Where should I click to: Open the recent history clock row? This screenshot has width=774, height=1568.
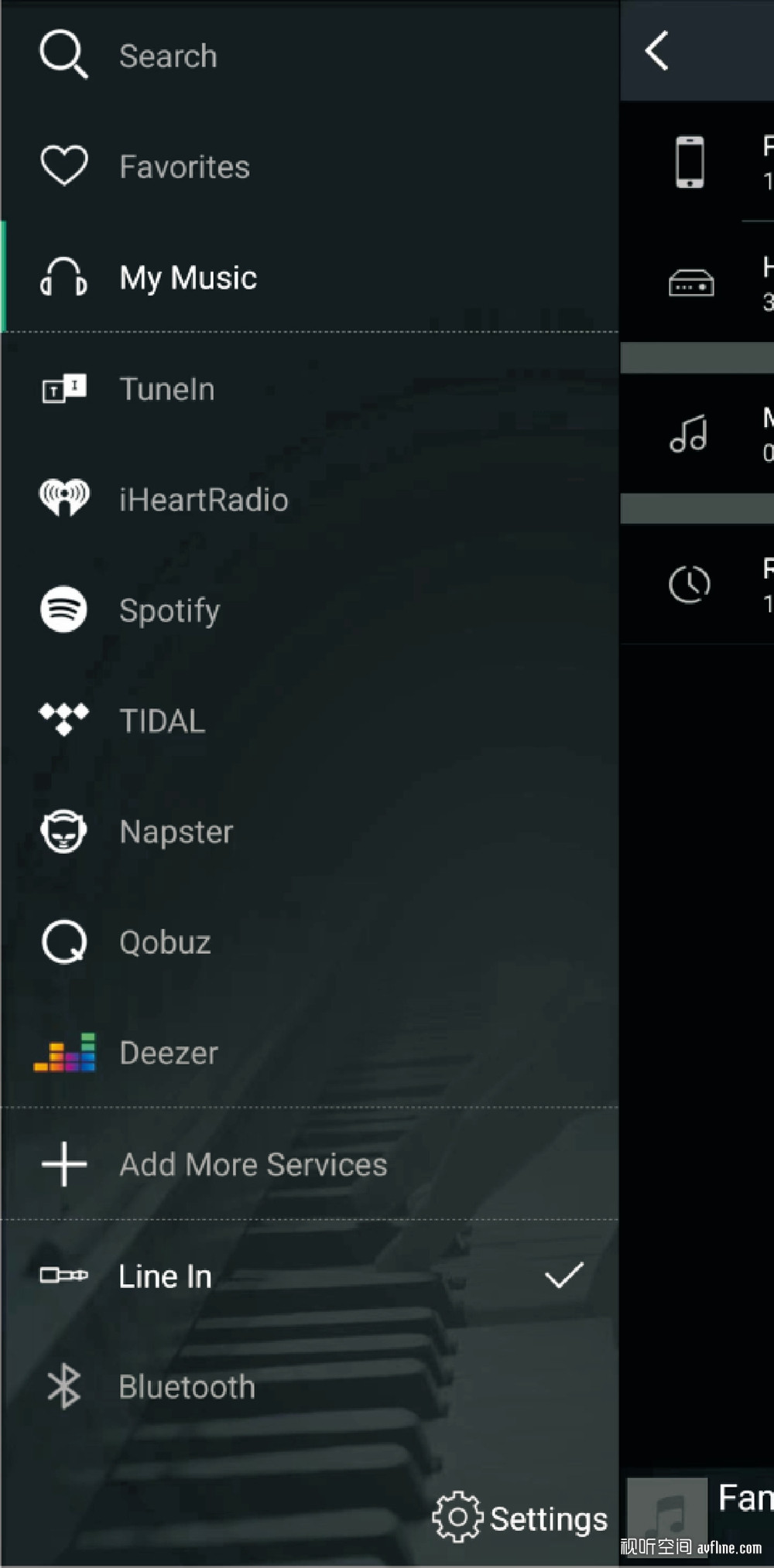click(697, 584)
